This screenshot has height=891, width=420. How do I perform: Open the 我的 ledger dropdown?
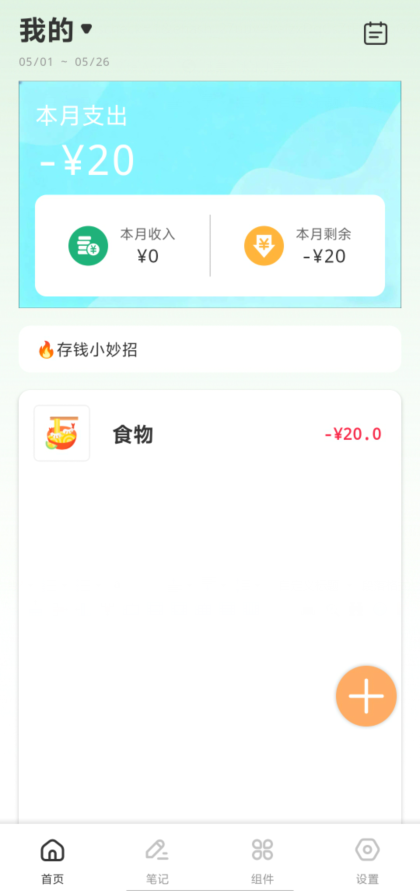(x=56, y=30)
